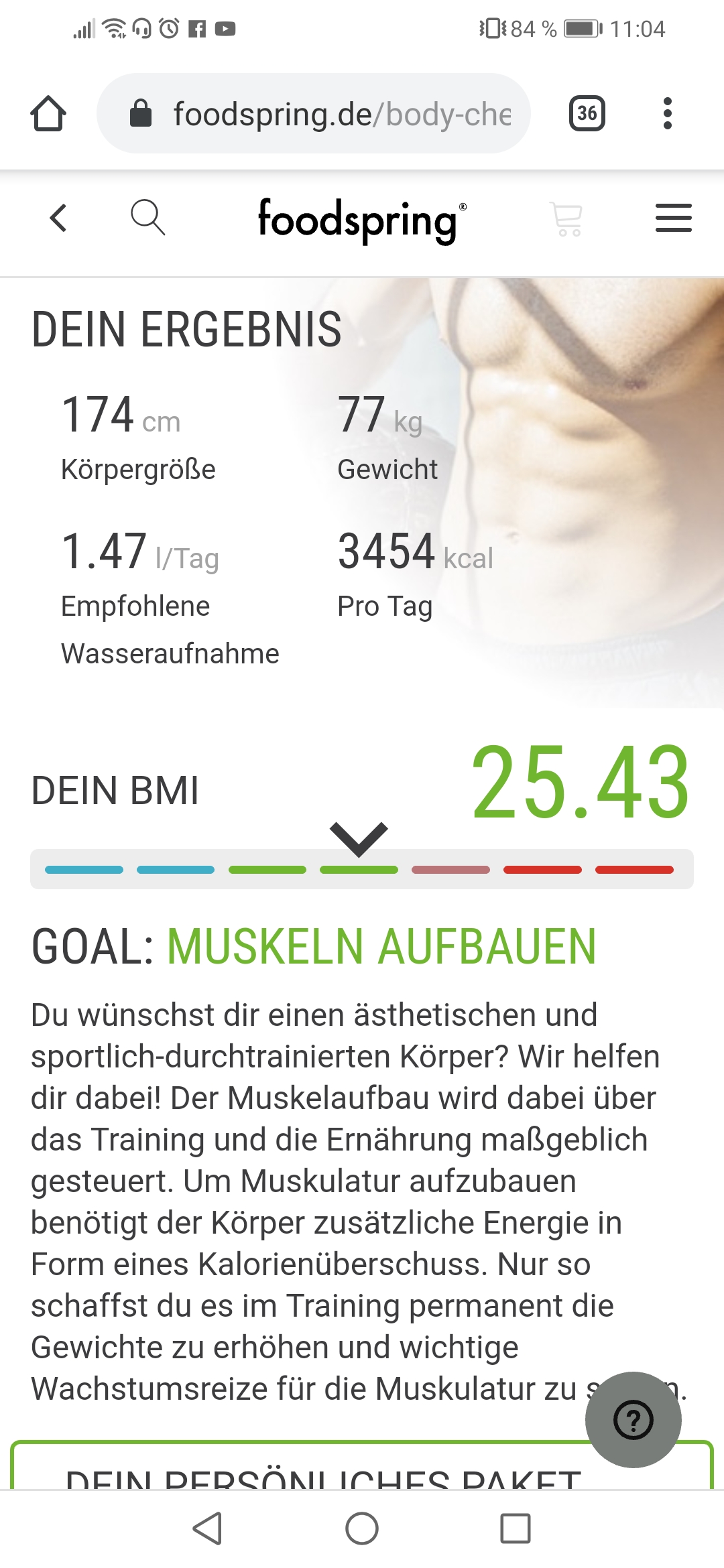
Task: Go back using the site's back arrow
Action: [x=59, y=218]
